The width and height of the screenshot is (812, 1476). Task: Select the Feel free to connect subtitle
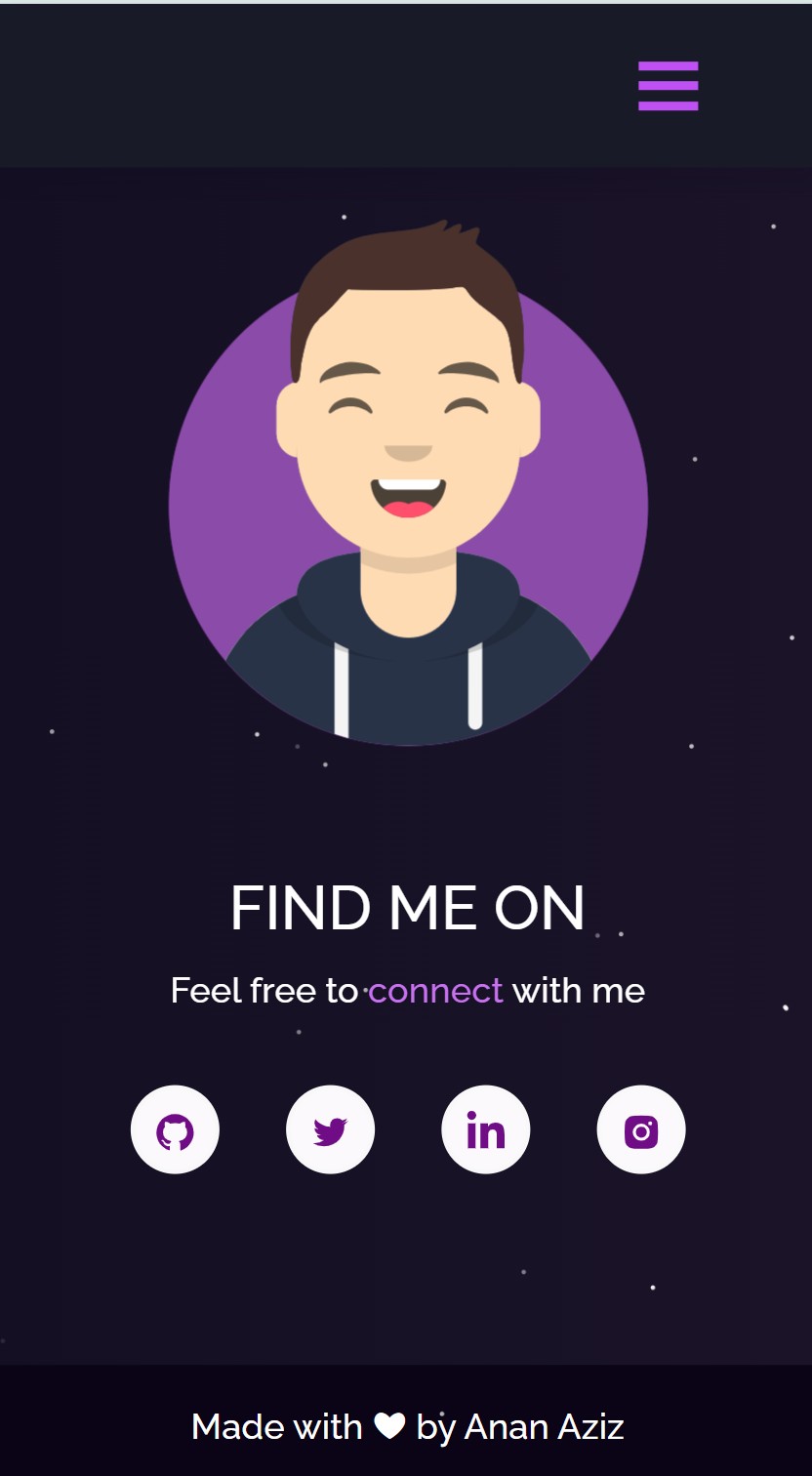[x=406, y=990]
